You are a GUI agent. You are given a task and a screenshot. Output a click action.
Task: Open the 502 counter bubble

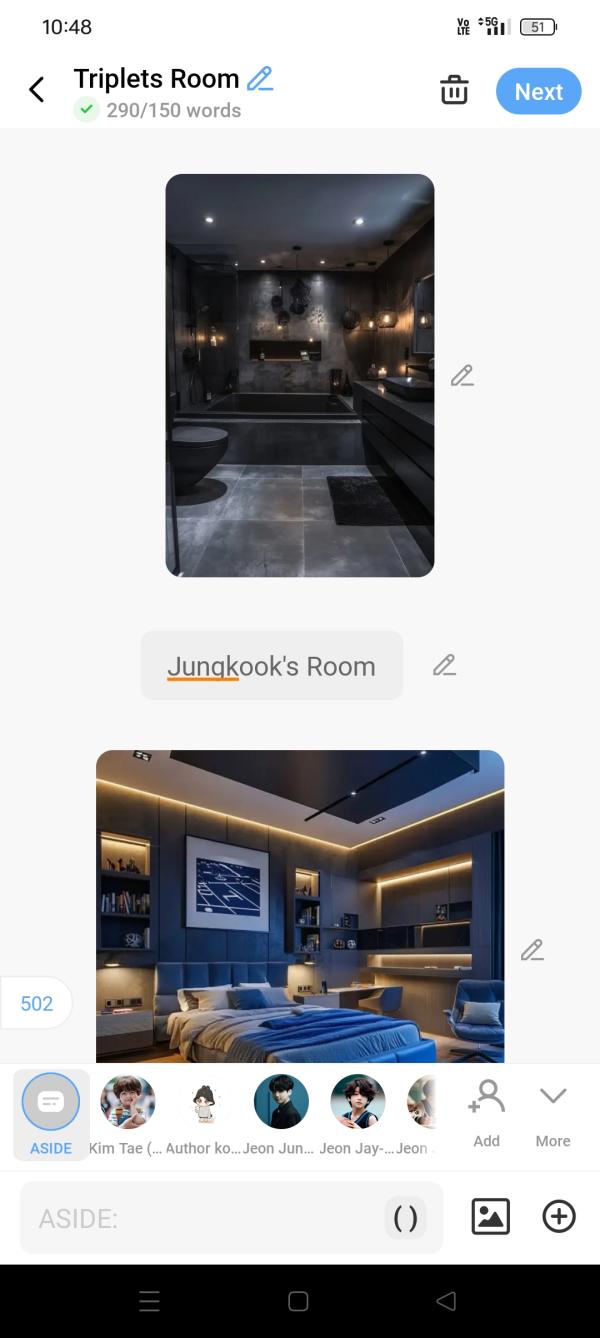click(37, 1003)
